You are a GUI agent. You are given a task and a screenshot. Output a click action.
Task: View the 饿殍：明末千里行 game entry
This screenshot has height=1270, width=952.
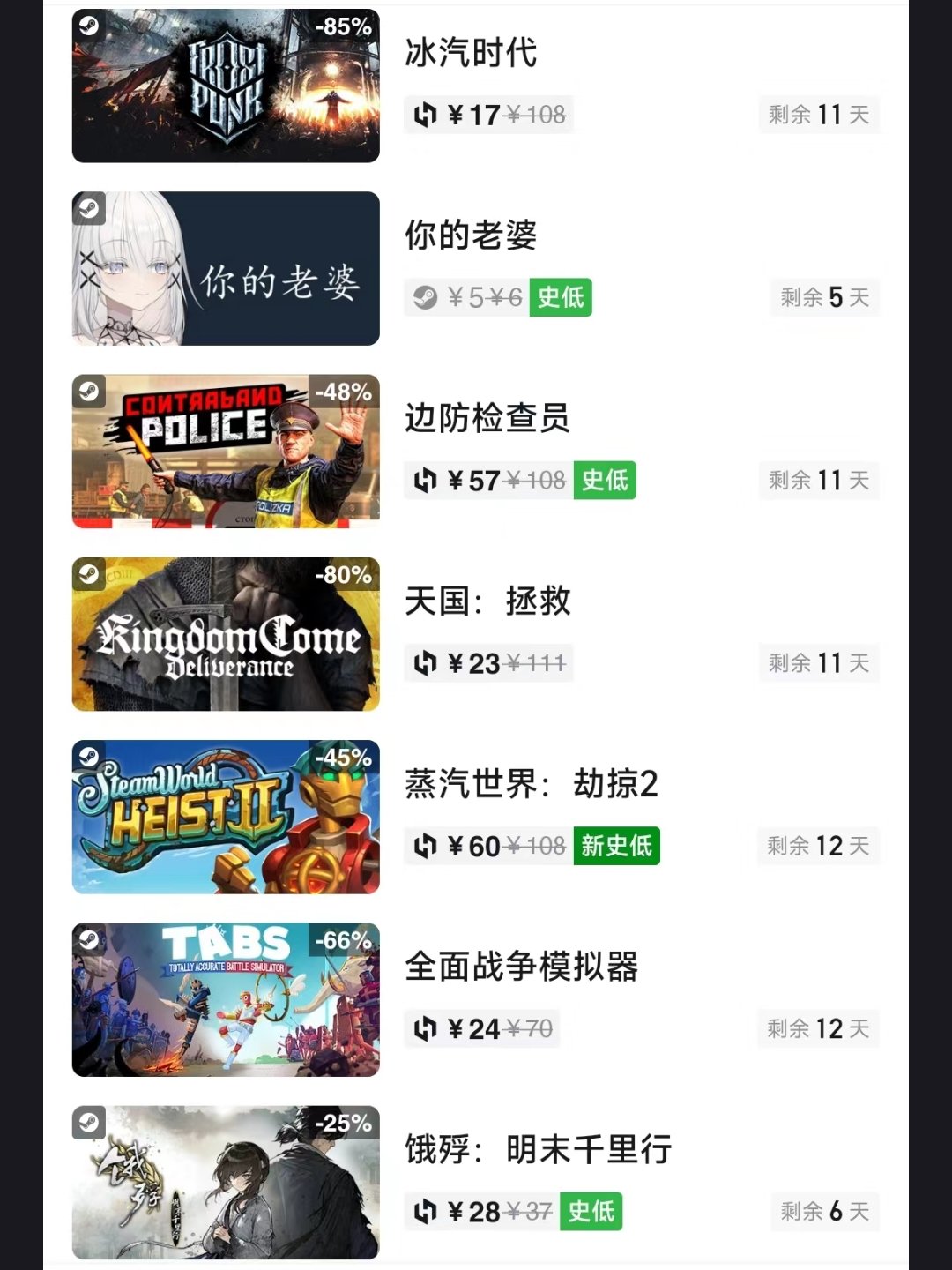point(538,1149)
